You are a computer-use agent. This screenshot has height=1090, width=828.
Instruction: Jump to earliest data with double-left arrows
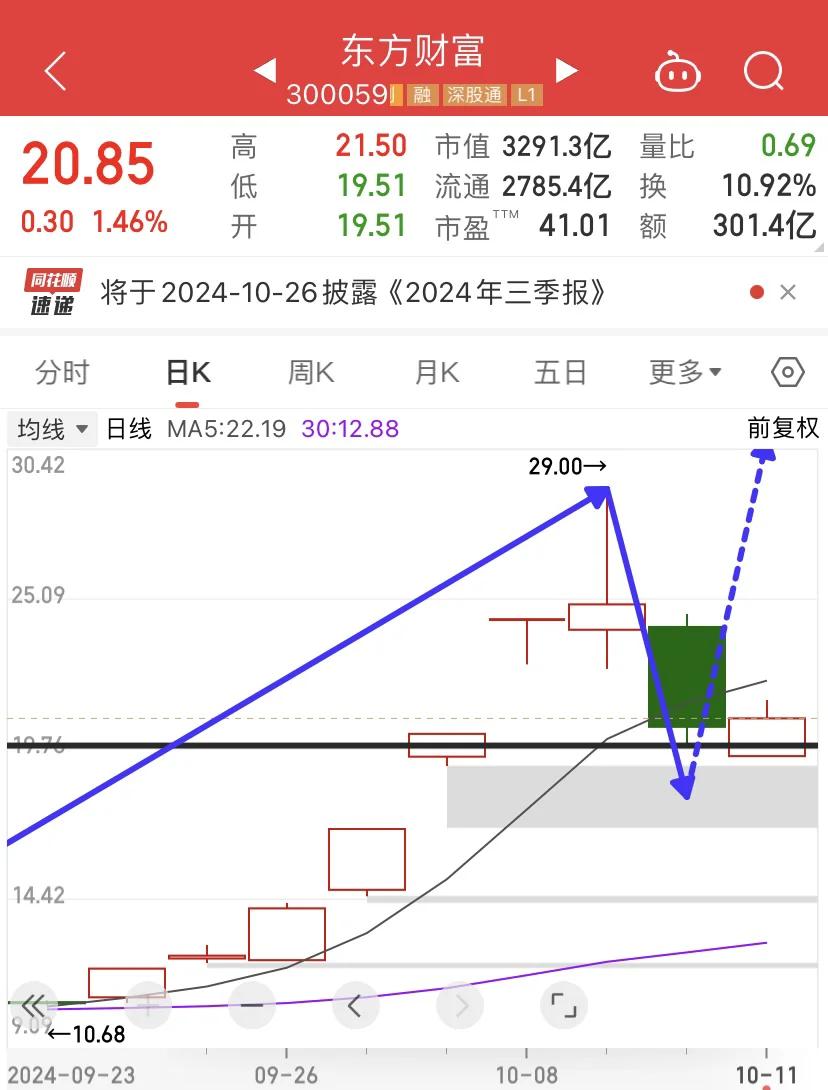33,1005
